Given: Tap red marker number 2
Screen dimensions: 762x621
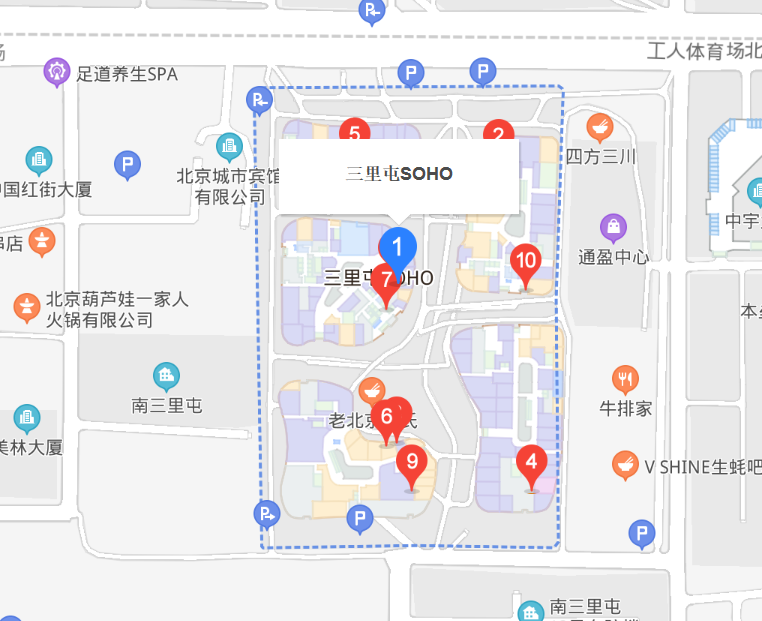Looking at the screenshot, I should click(498, 133).
